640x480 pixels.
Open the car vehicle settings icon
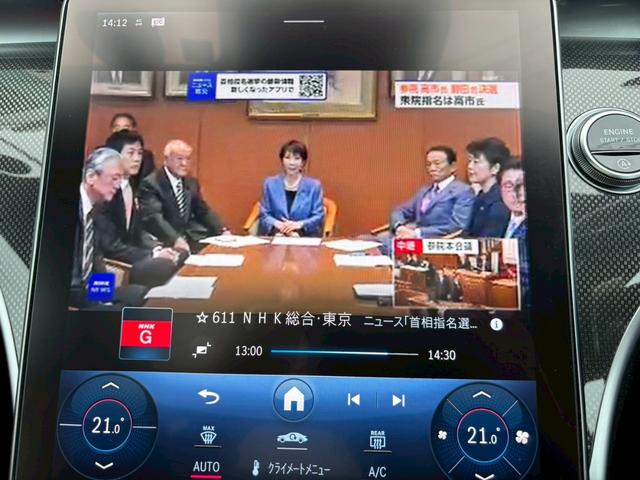point(292,438)
